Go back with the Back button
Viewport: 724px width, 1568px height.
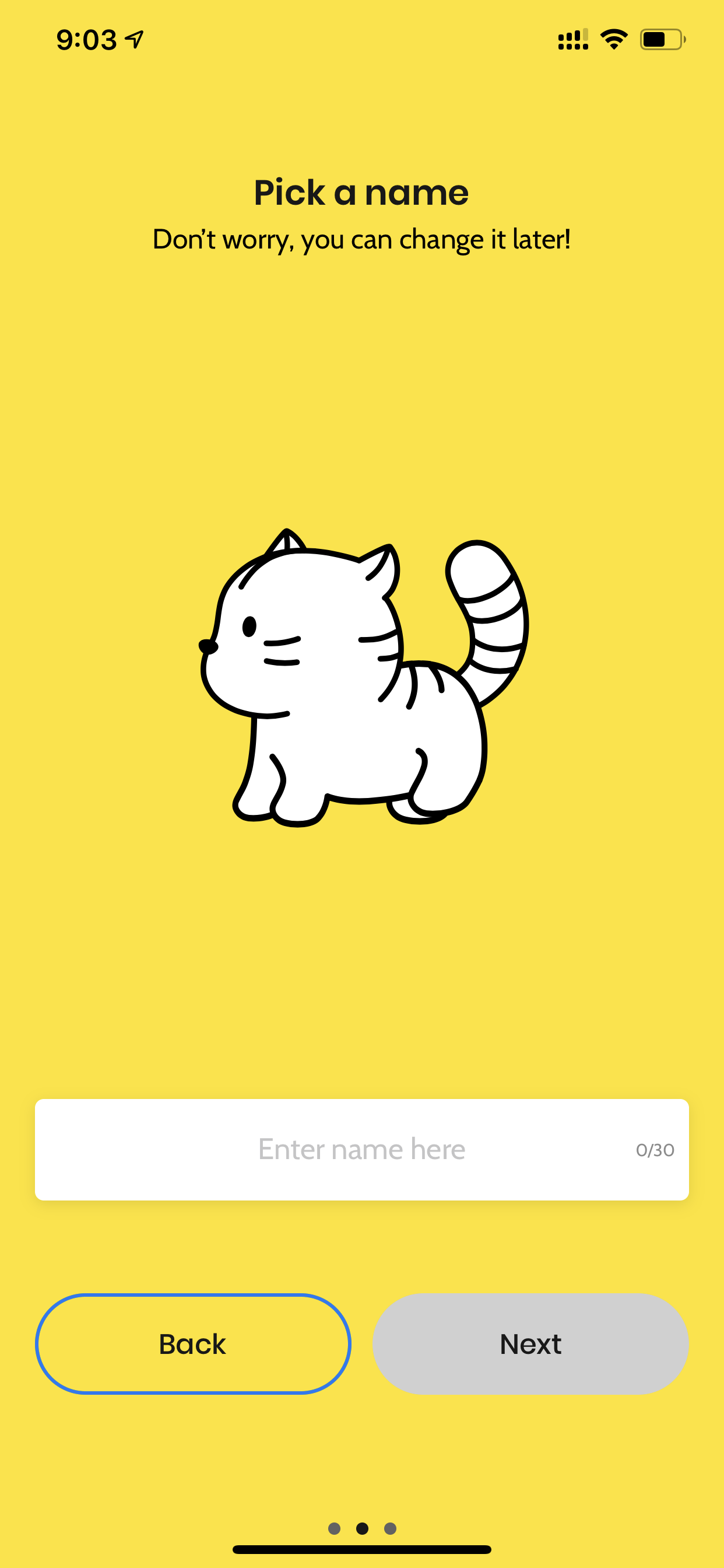193,1343
